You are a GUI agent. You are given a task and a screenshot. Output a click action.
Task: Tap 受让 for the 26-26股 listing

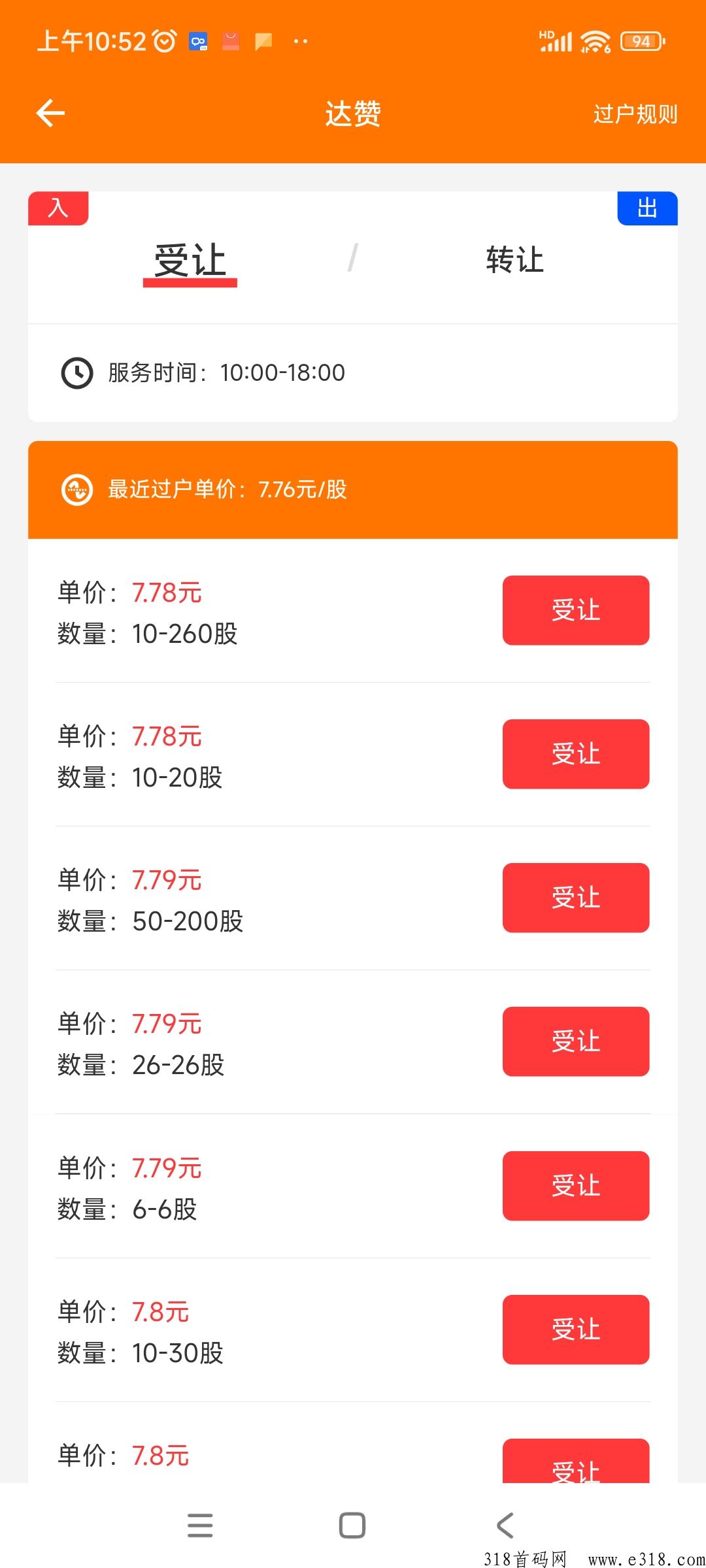[x=576, y=1041]
